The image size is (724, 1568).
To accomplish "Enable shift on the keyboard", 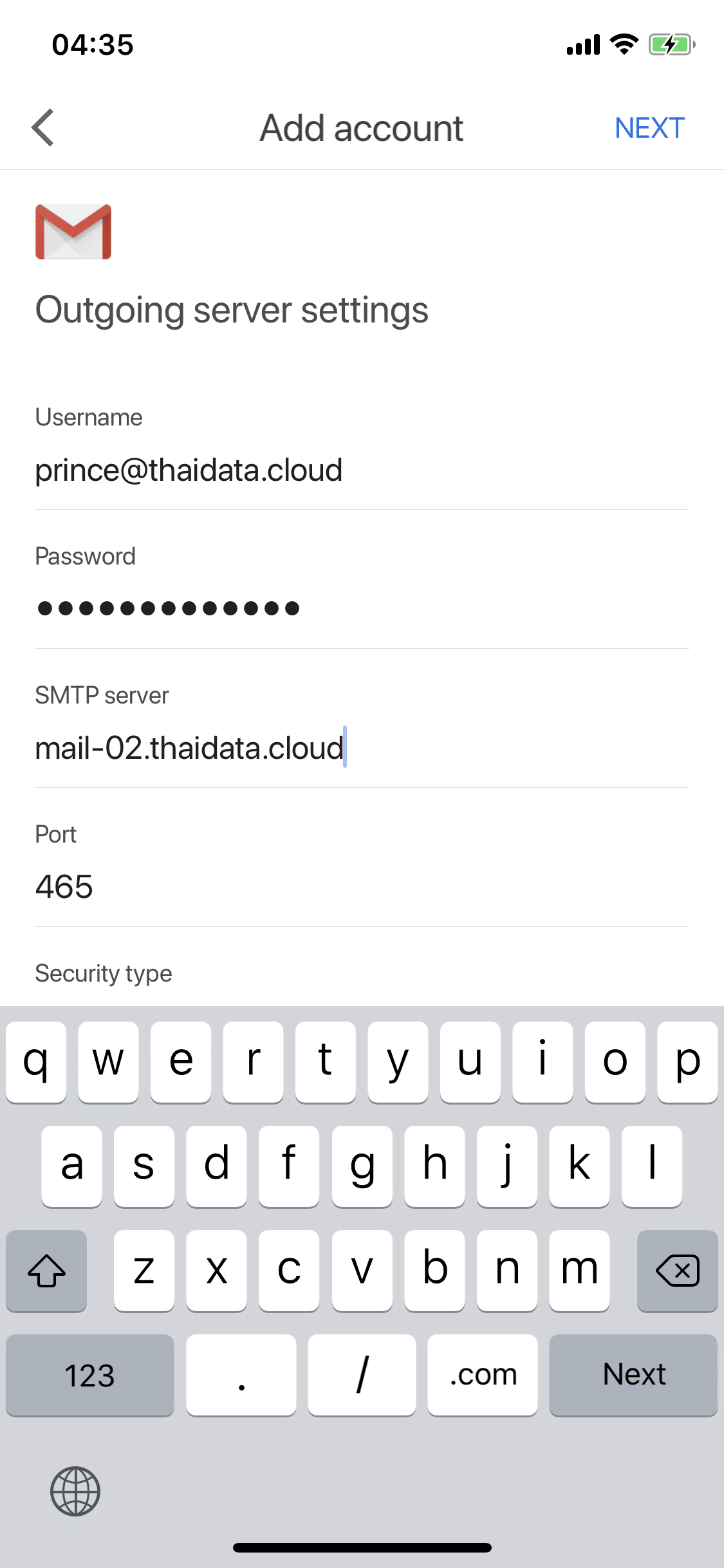I will tap(46, 1271).
